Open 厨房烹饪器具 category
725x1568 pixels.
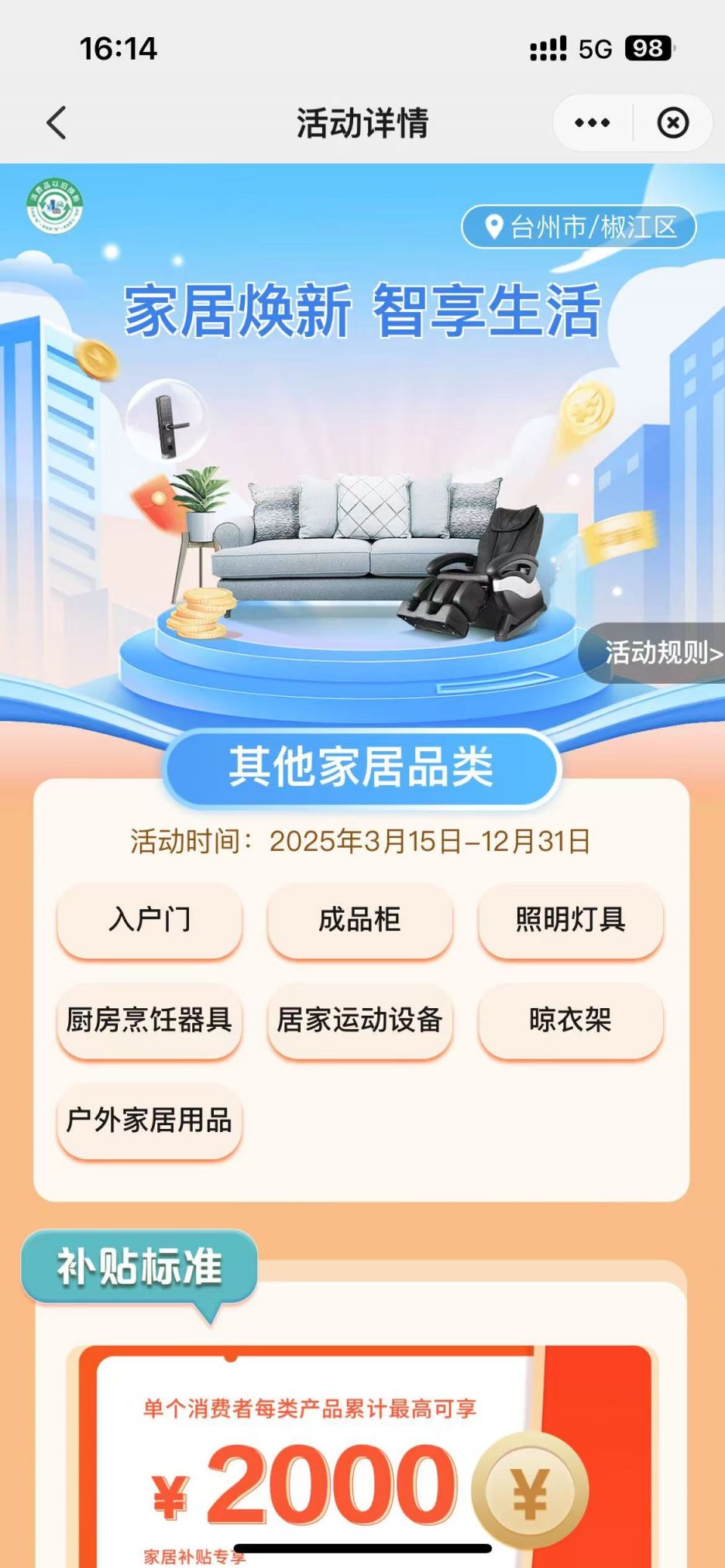(149, 1020)
